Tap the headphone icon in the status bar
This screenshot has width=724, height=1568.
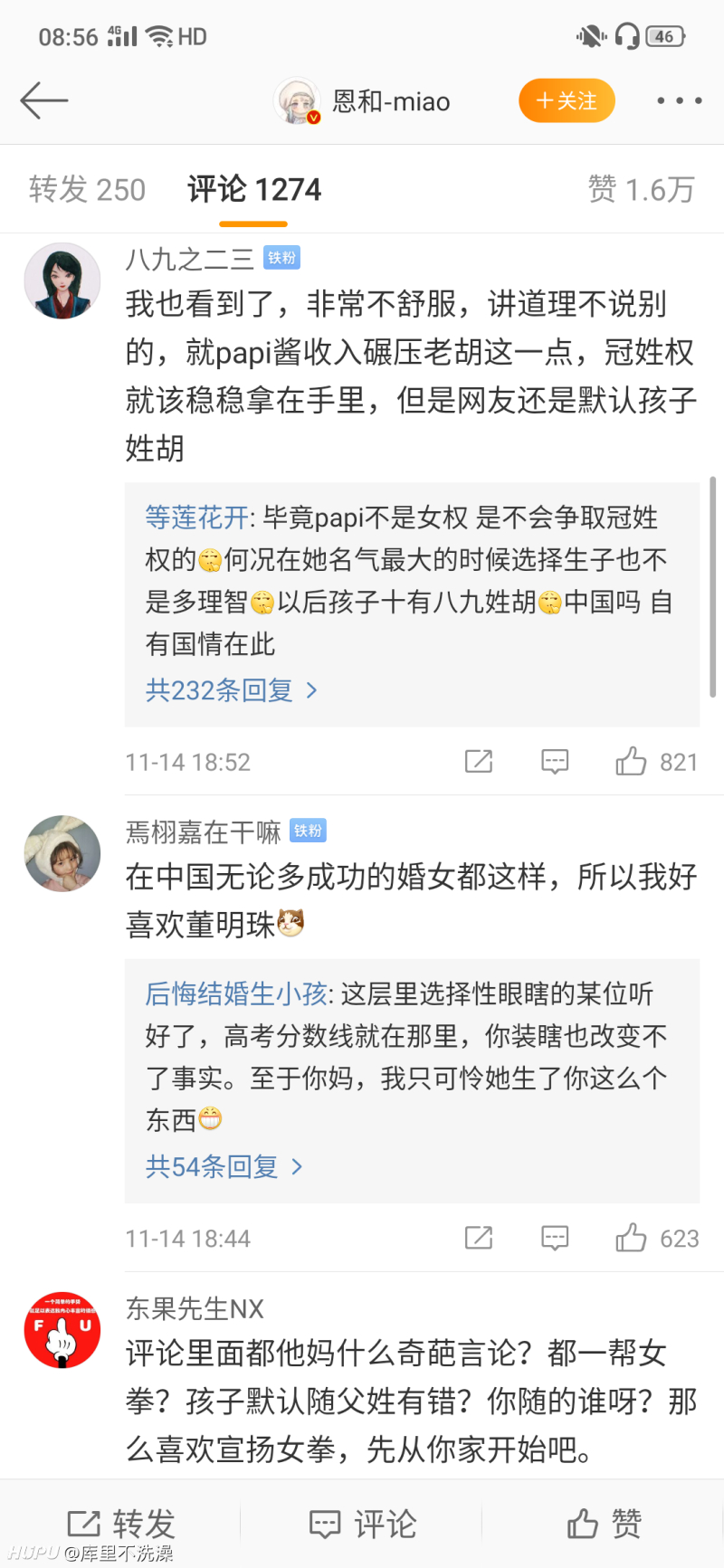pyautogui.click(x=626, y=36)
